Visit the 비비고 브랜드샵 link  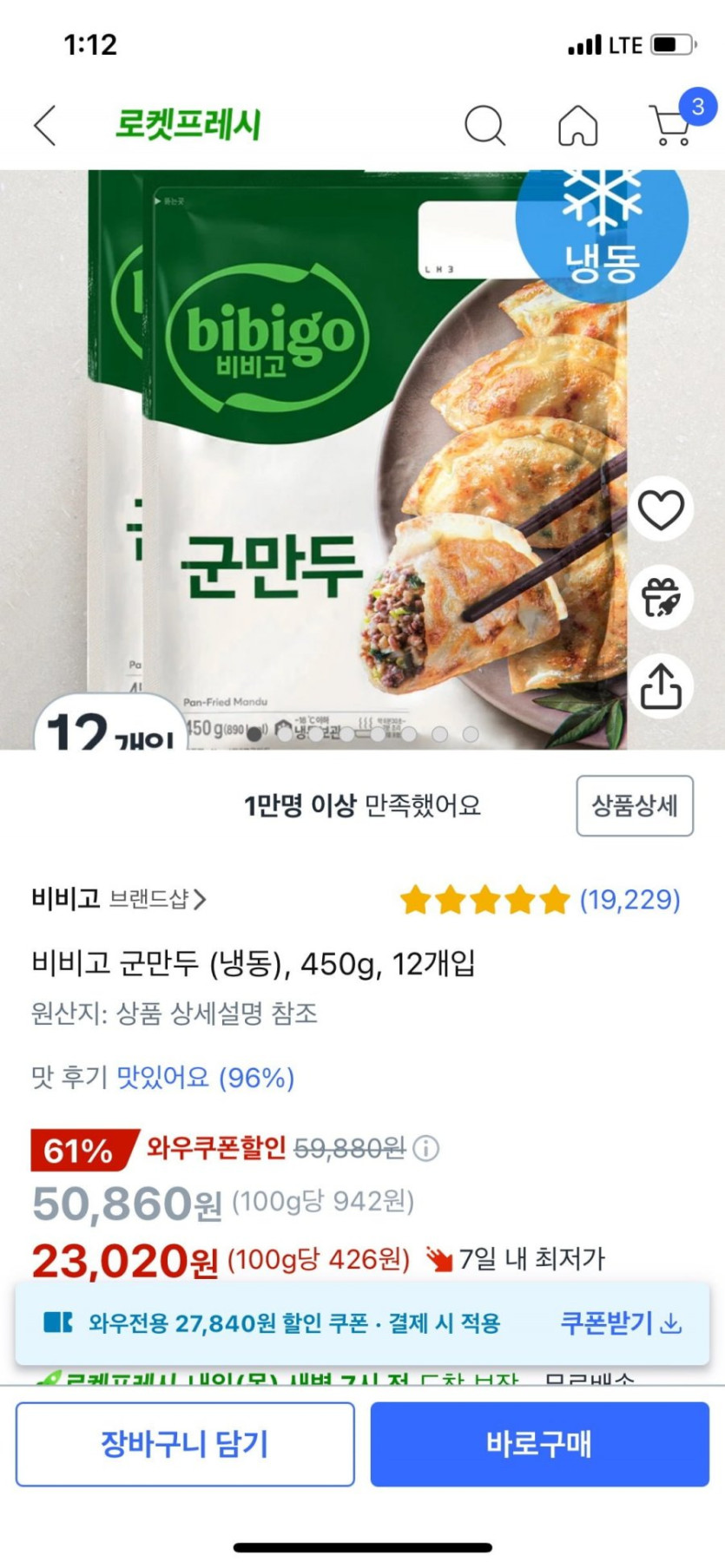click(x=119, y=899)
